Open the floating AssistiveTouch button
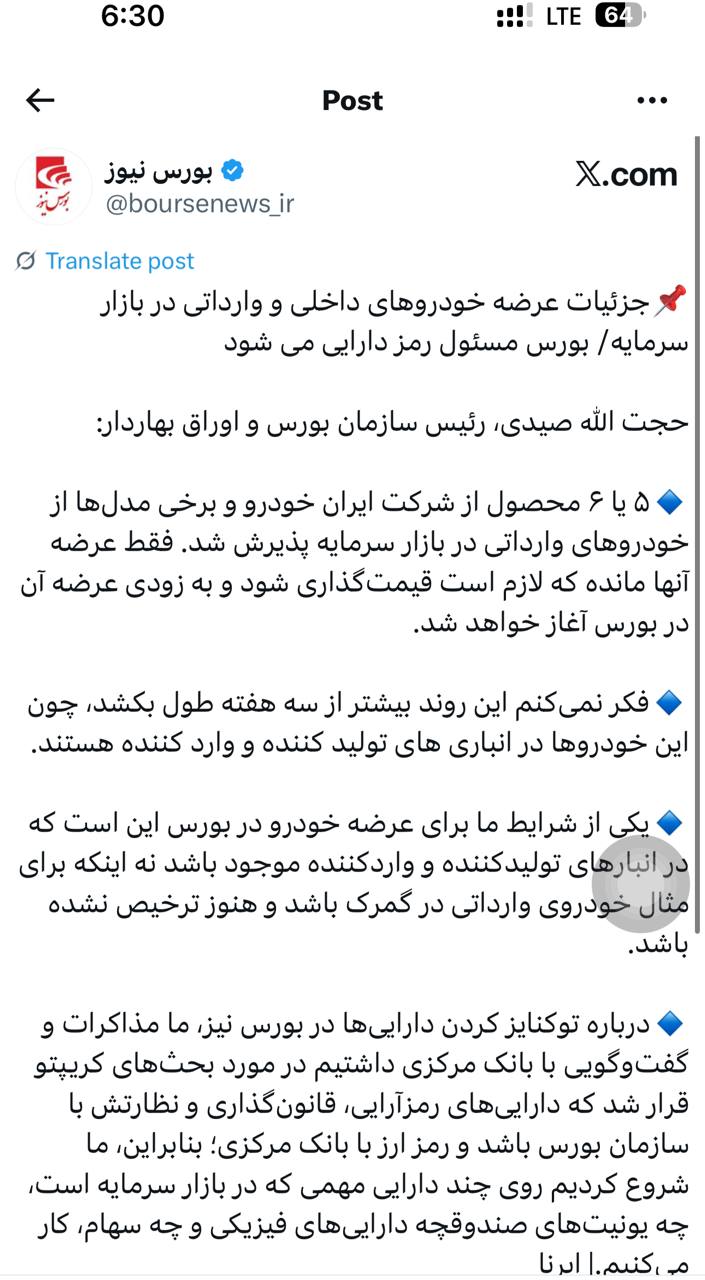The width and height of the screenshot is (705, 1280). click(x=641, y=882)
